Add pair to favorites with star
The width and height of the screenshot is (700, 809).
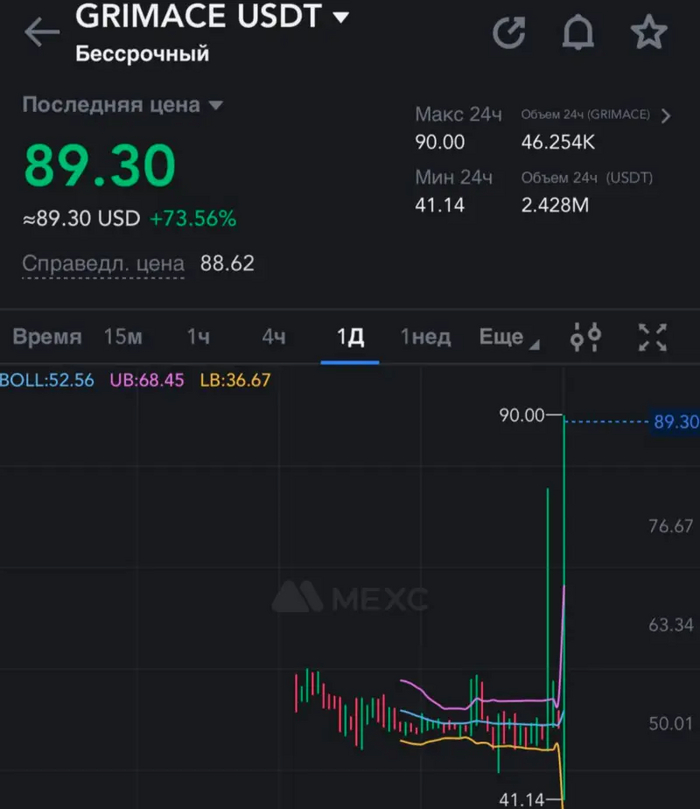click(x=648, y=33)
